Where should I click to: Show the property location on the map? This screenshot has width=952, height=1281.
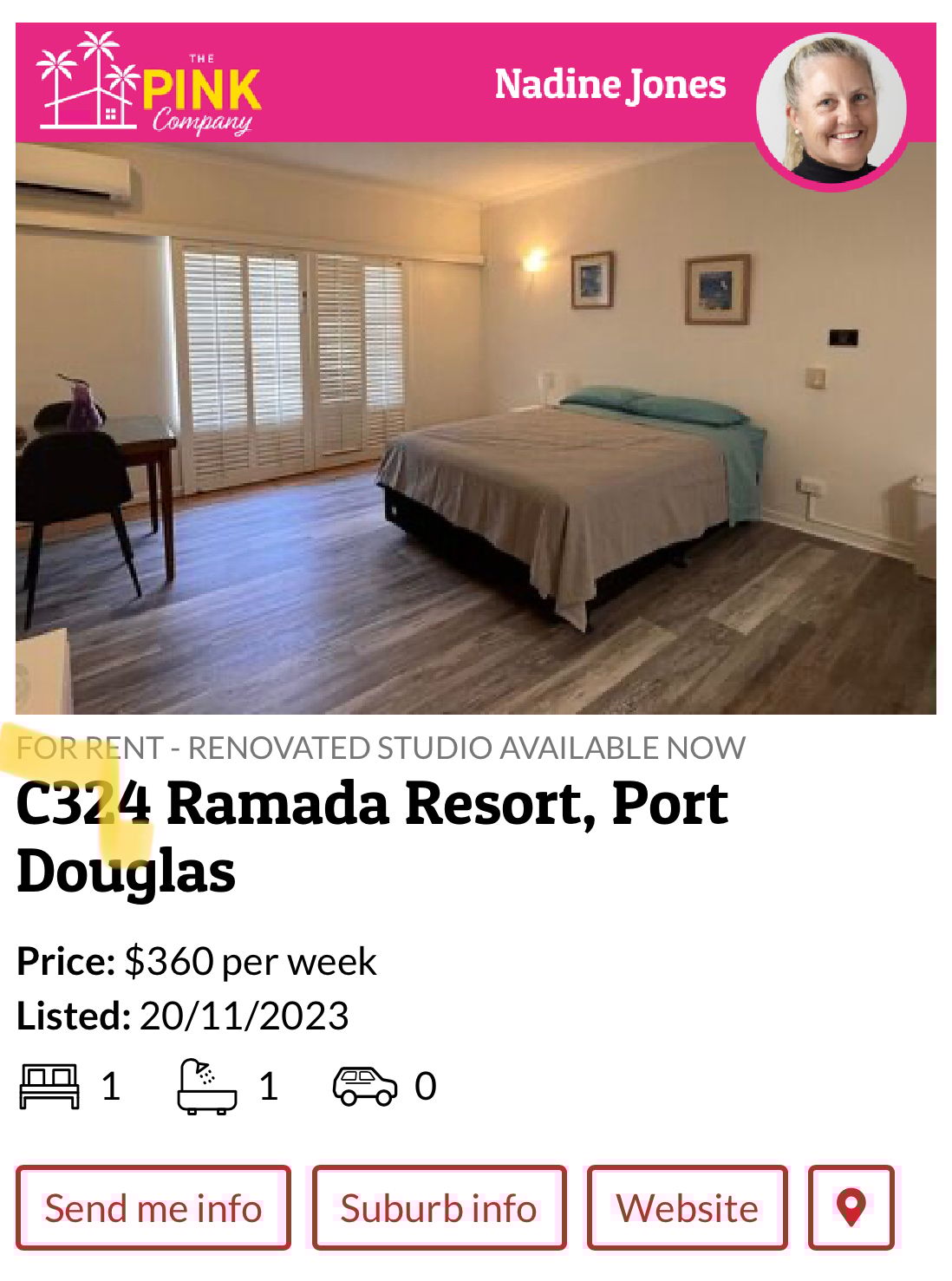point(851,1207)
